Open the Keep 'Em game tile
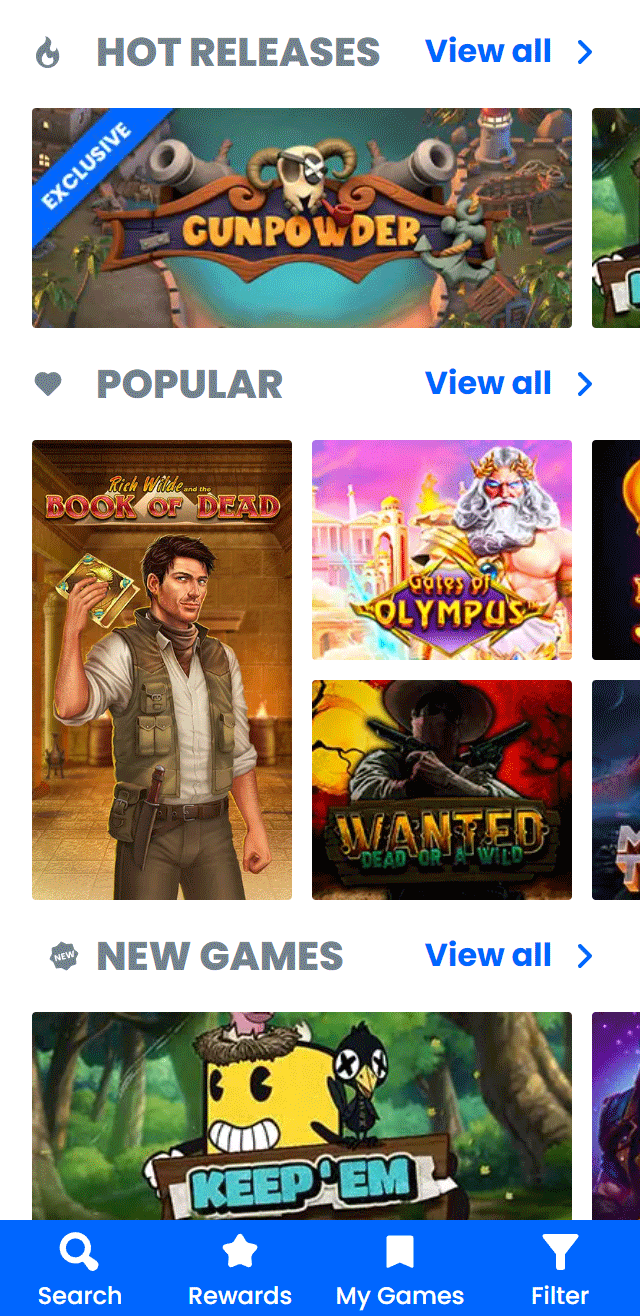 pos(302,1115)
